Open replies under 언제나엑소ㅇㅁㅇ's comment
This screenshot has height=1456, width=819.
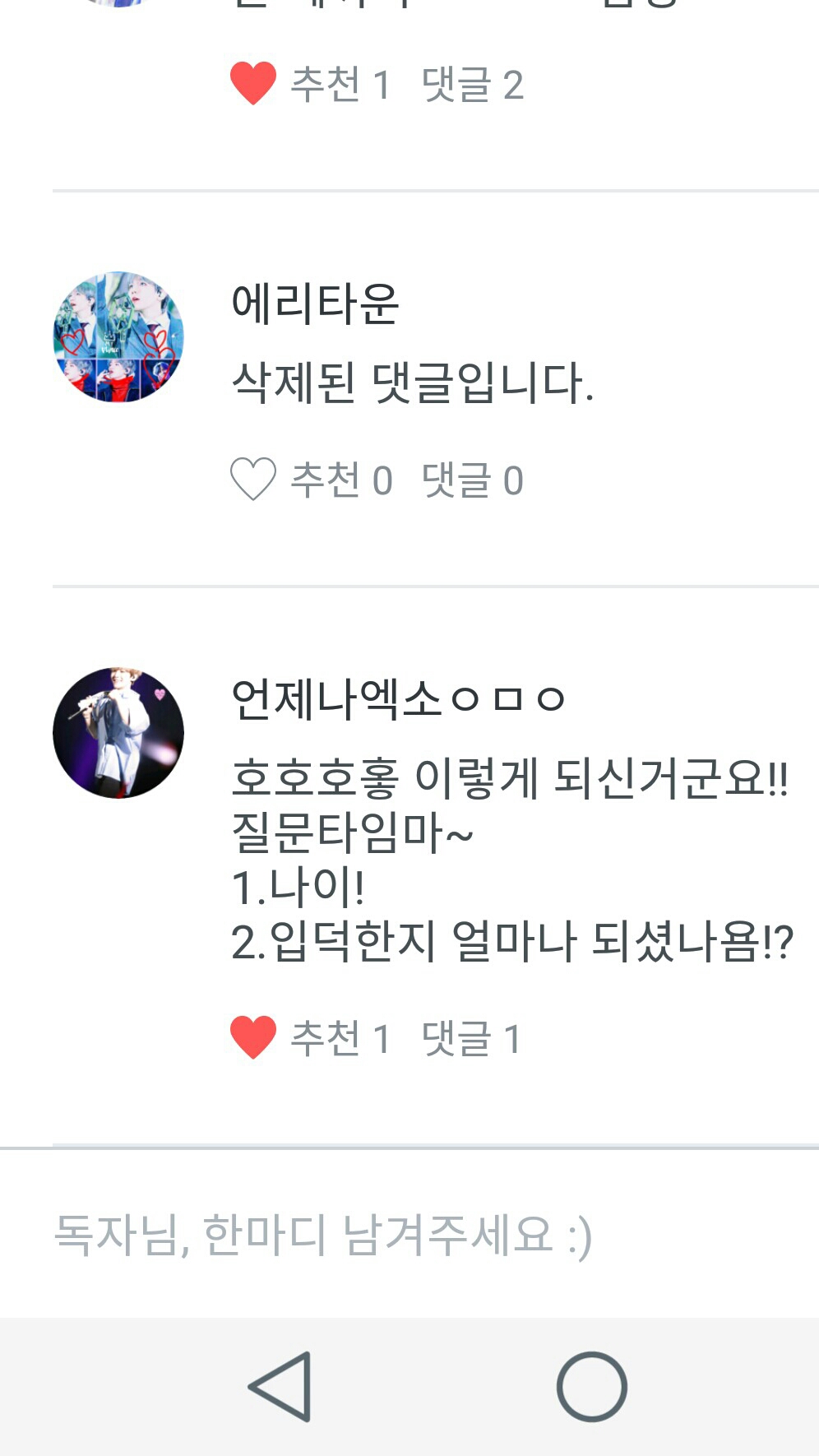(x=471, y=1038)
